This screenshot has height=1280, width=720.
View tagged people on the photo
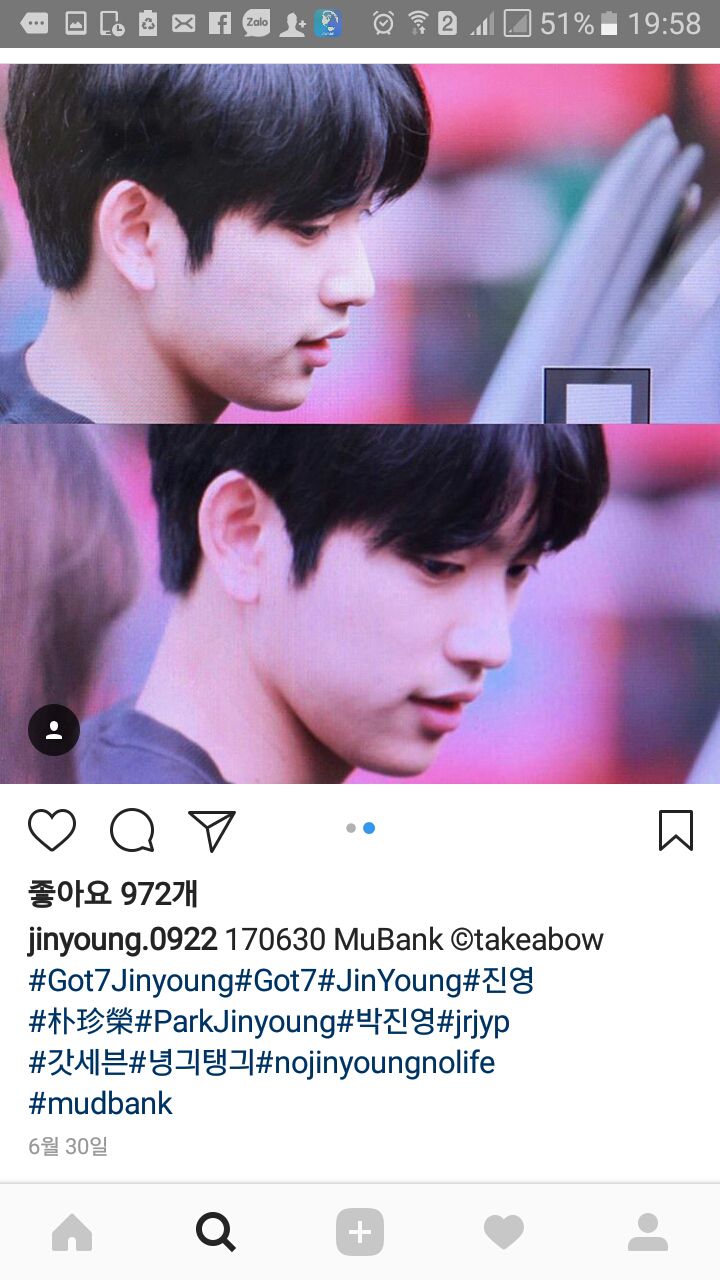[54, 730]
